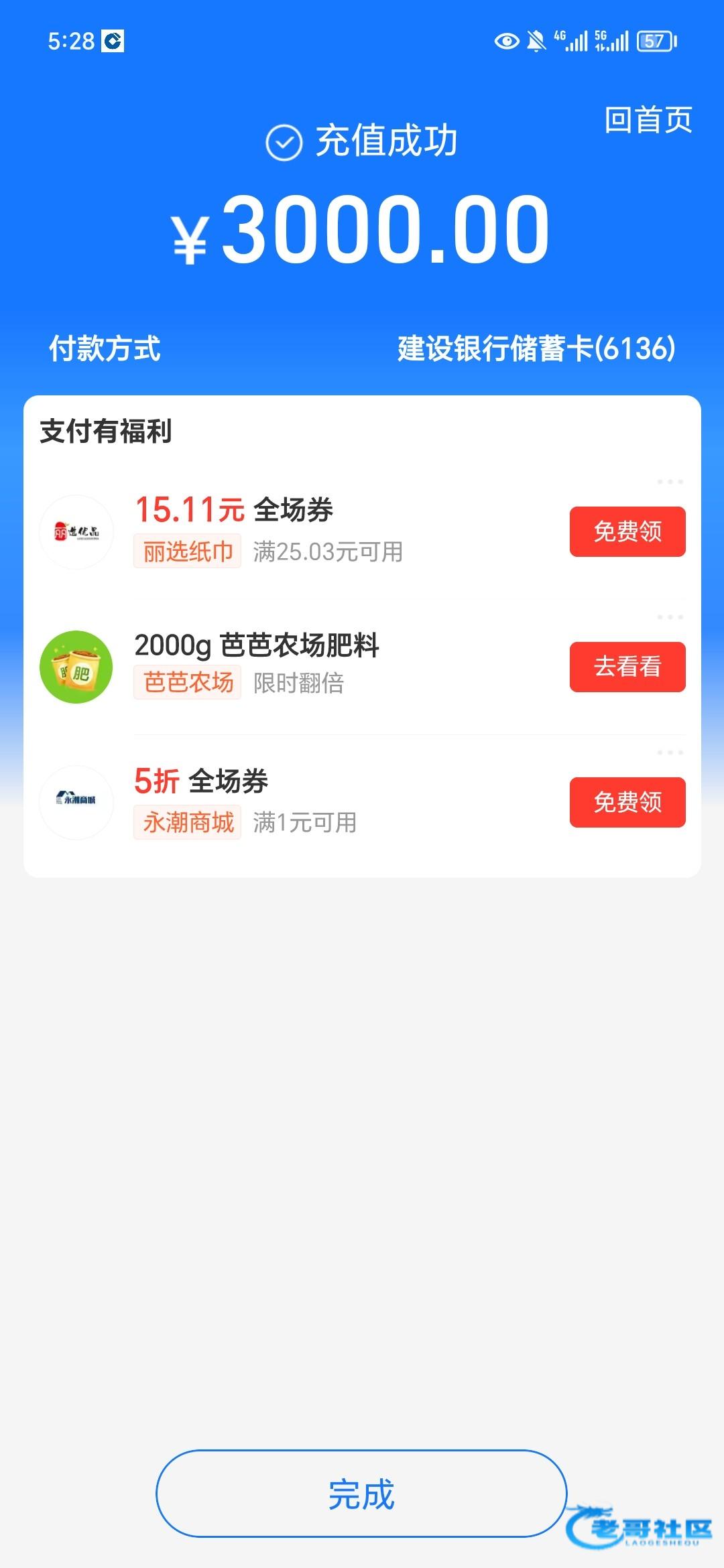Return to home via 回首页
724x1568 pixels.
648,121
